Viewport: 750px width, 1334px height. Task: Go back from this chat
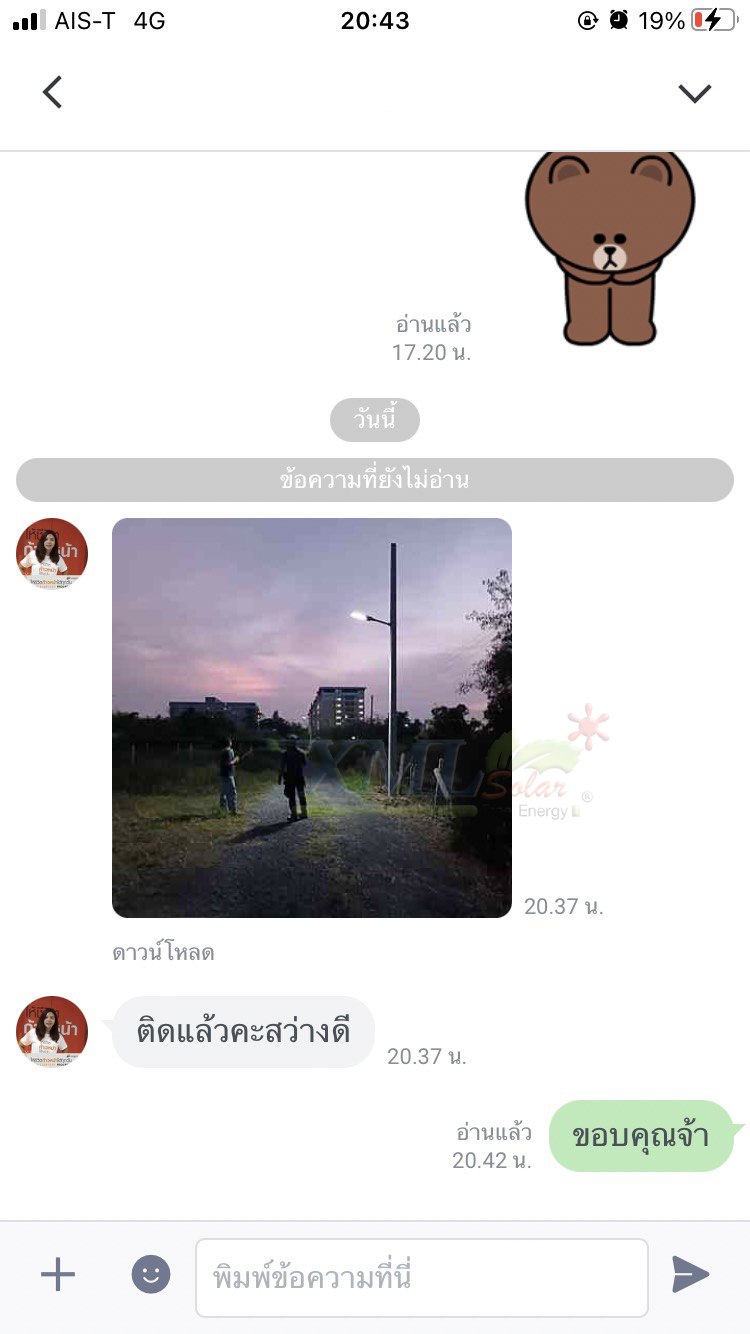click(x=52, y=92)
